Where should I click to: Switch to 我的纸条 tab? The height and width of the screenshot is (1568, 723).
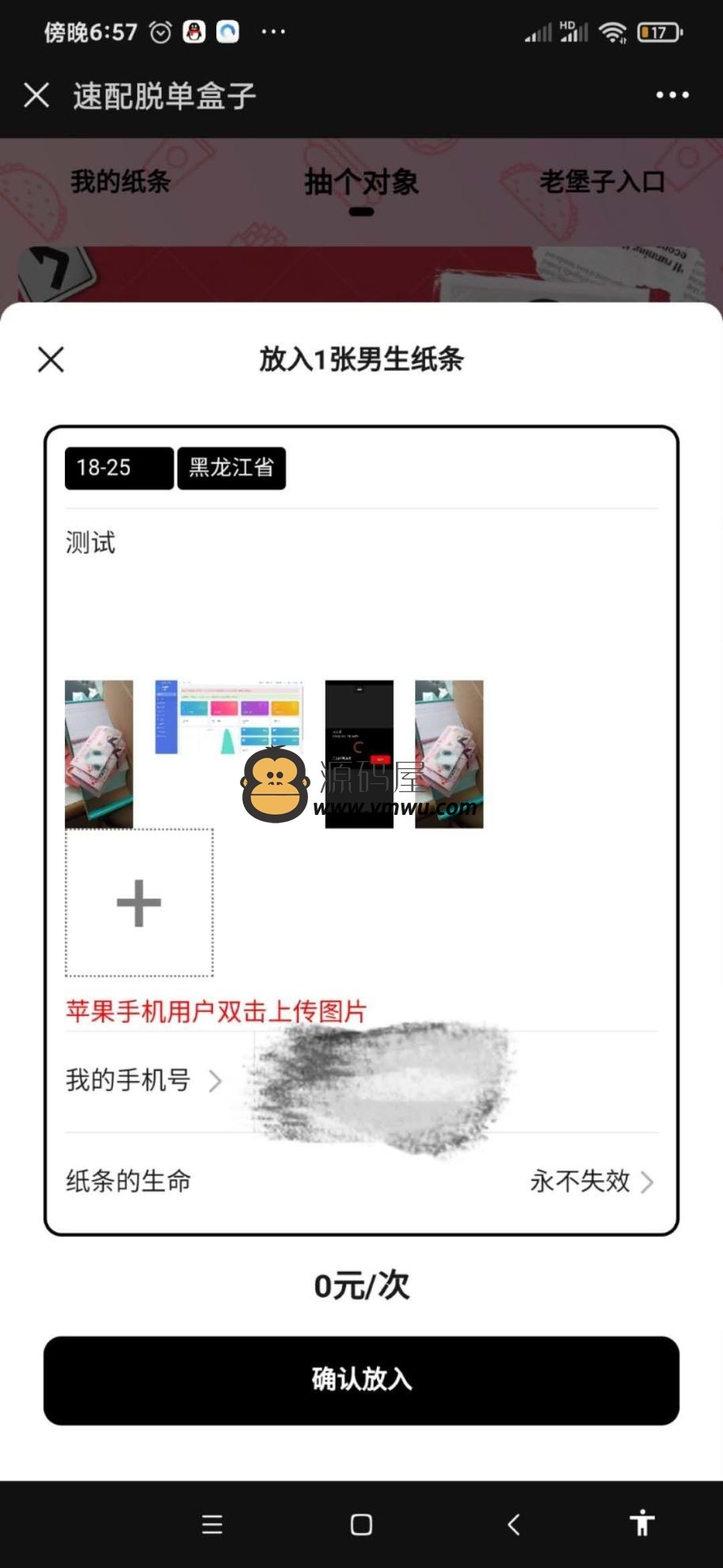click(120, 181)
